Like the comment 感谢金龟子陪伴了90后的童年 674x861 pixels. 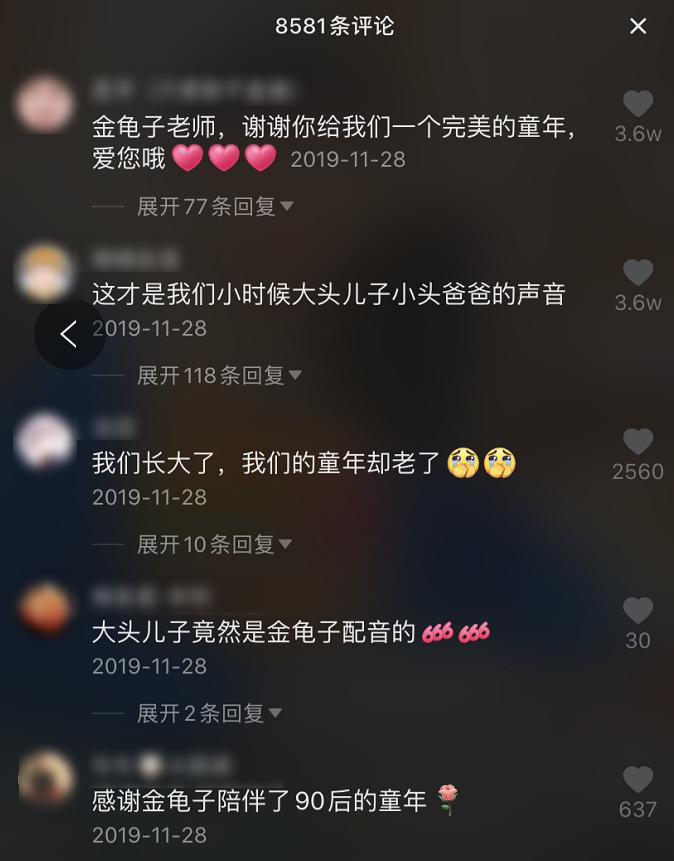pyautogui.click(x=638, y=780)
